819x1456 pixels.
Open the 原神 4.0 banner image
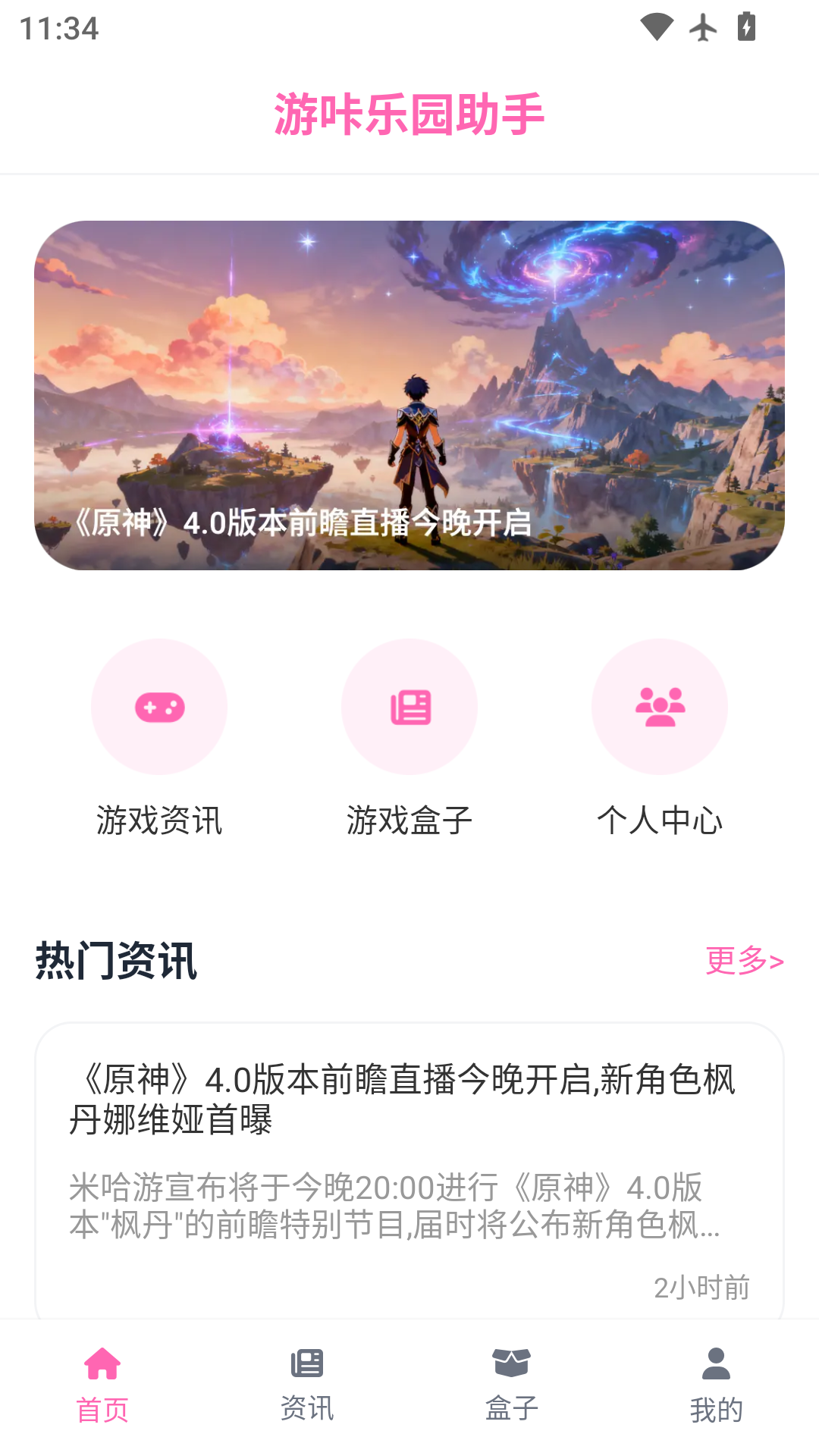[x=409, y=398]
